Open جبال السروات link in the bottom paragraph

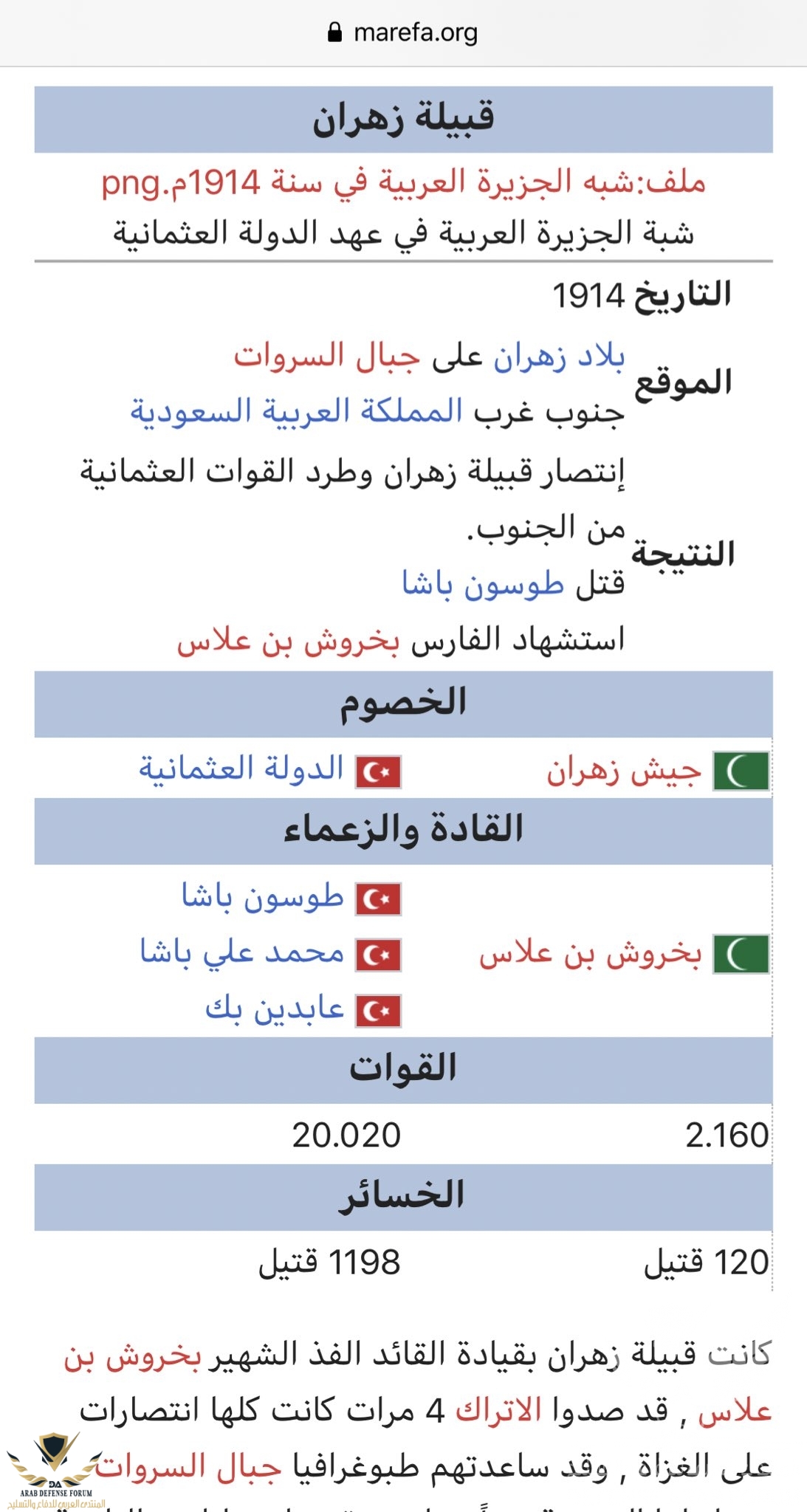point(190,1467)
